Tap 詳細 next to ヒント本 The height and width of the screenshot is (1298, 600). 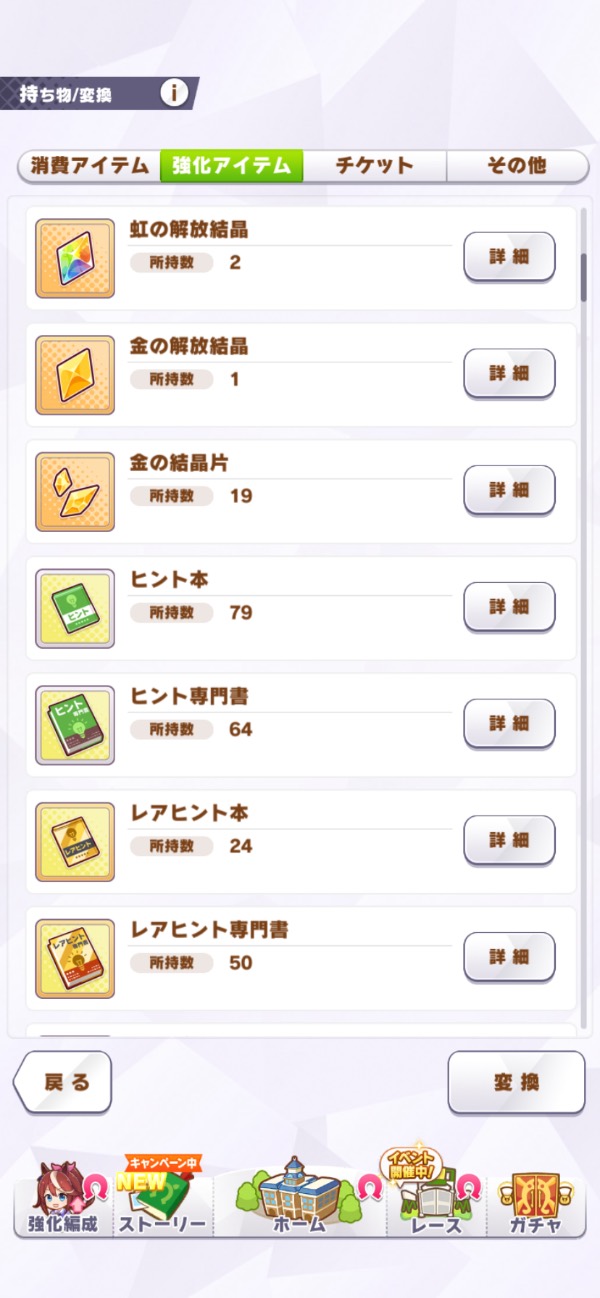(509, 607)
